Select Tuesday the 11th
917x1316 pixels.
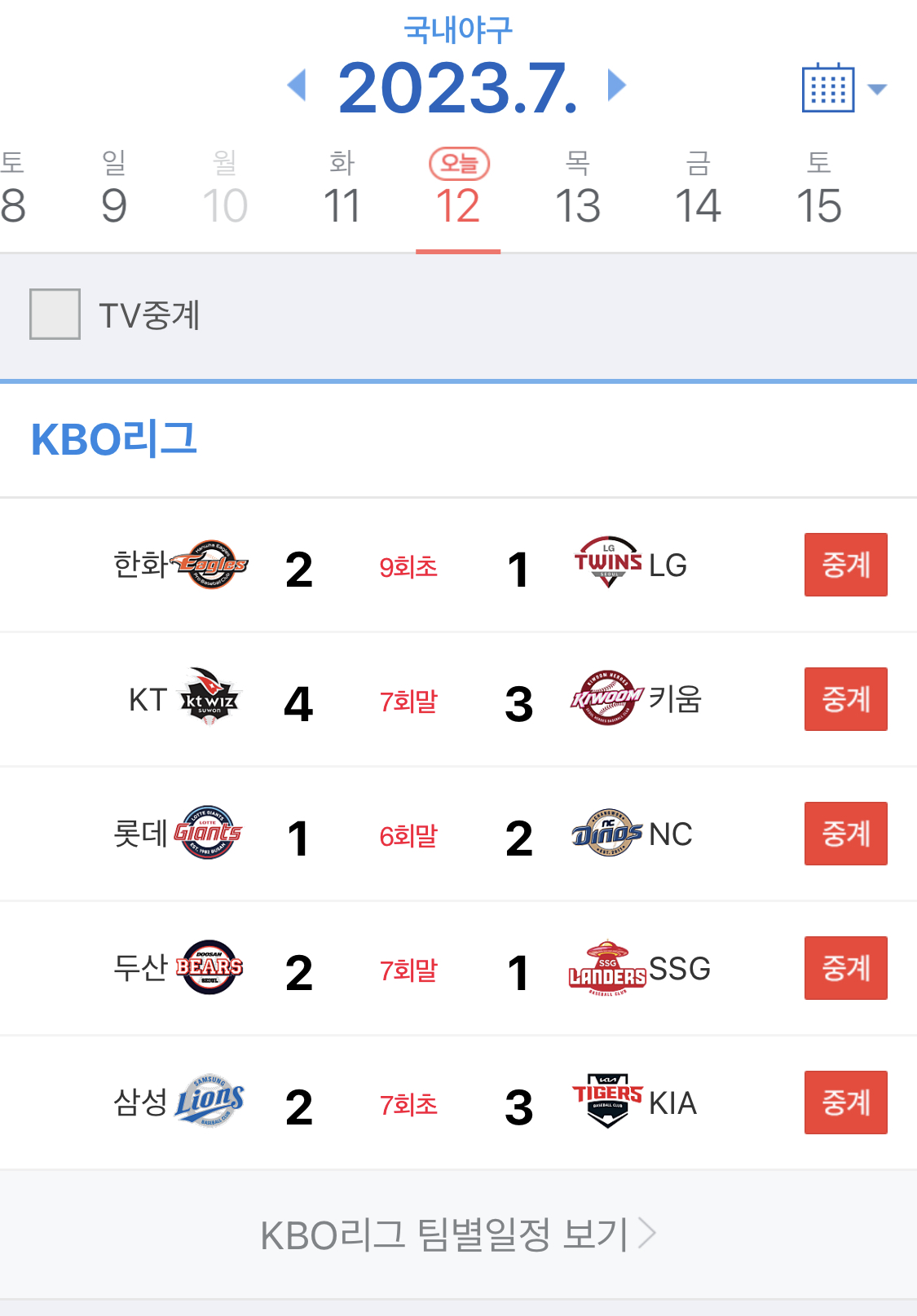[x=342, y=191]
